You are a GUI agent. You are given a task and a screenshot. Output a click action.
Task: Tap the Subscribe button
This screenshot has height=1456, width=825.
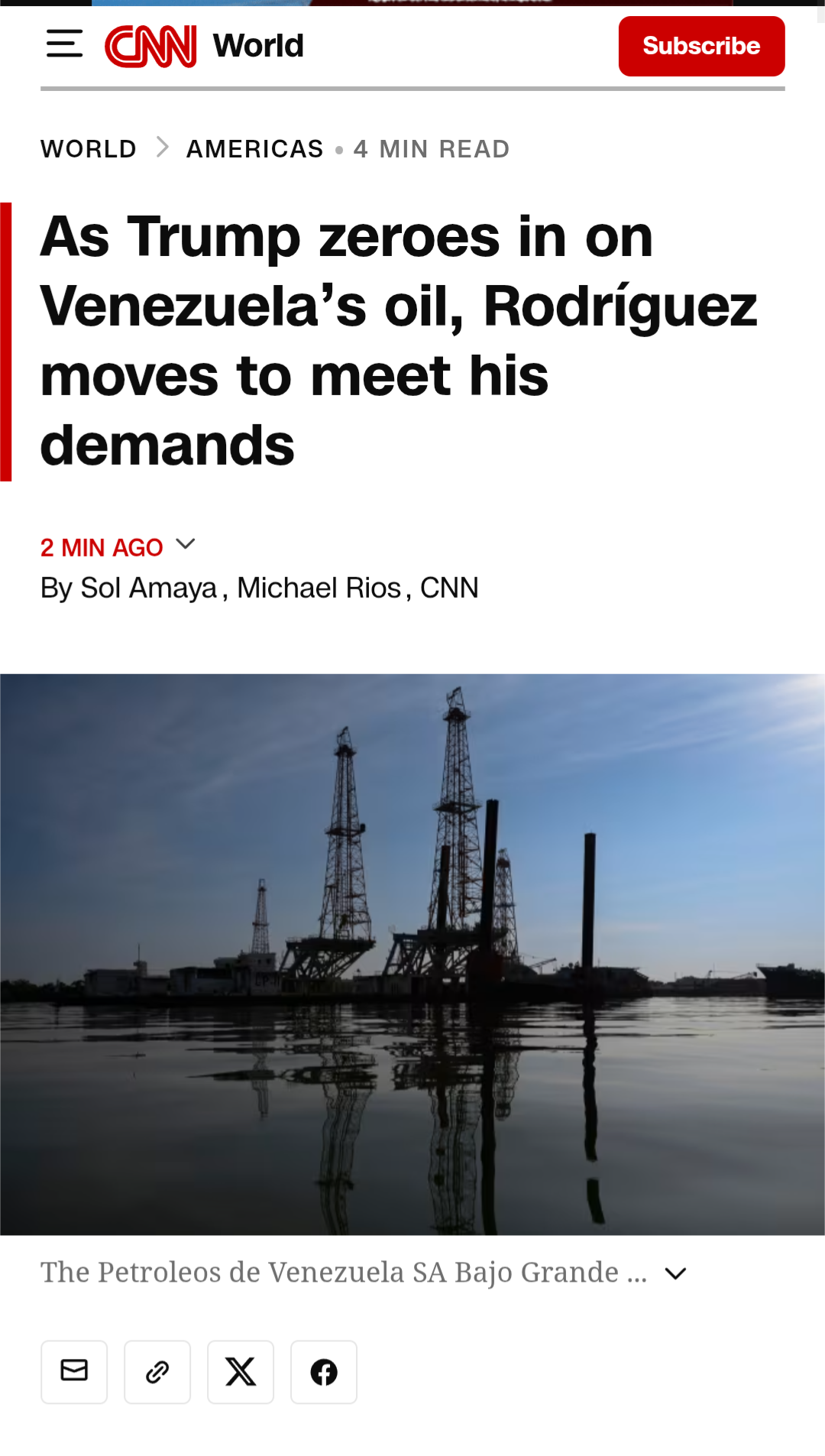point(700,46)
